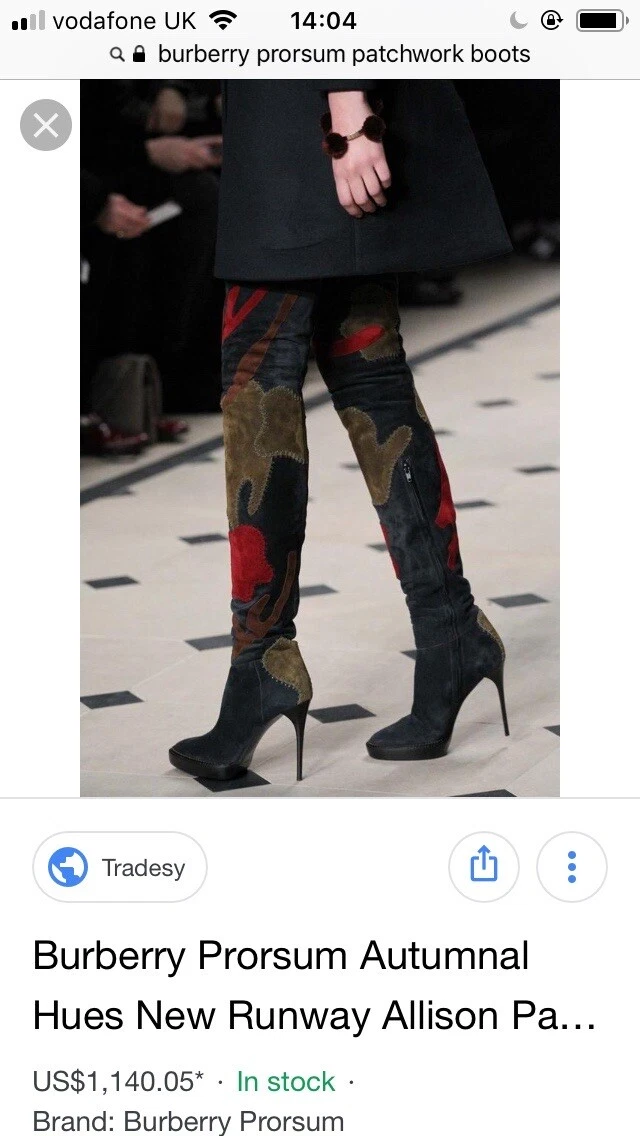Open the three-dot overflow menu

pos(572,866)
